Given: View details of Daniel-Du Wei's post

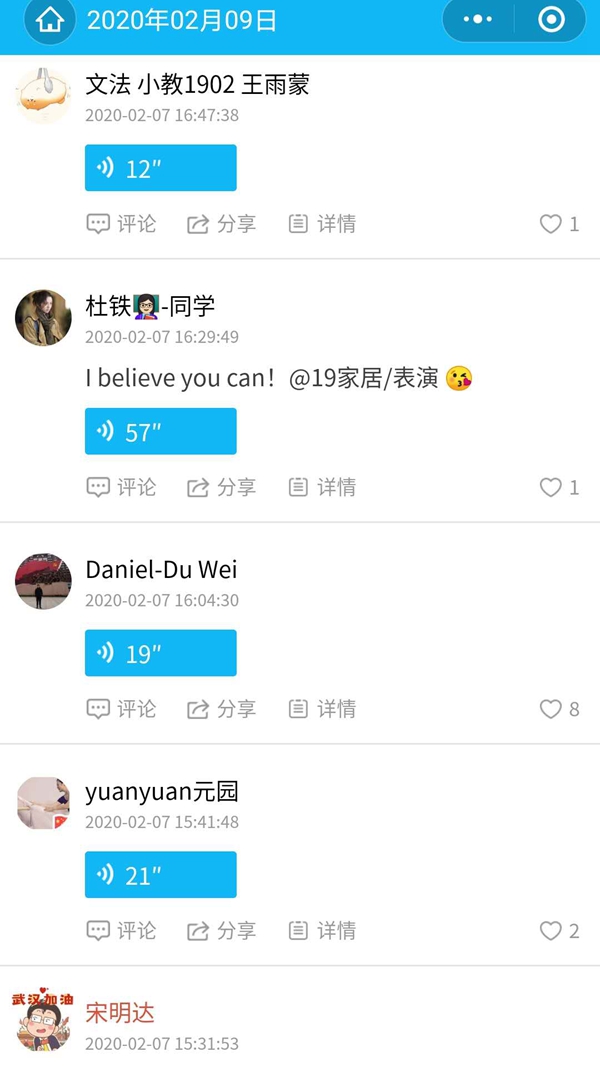Looking at the screenshot, I should [322, 709].
